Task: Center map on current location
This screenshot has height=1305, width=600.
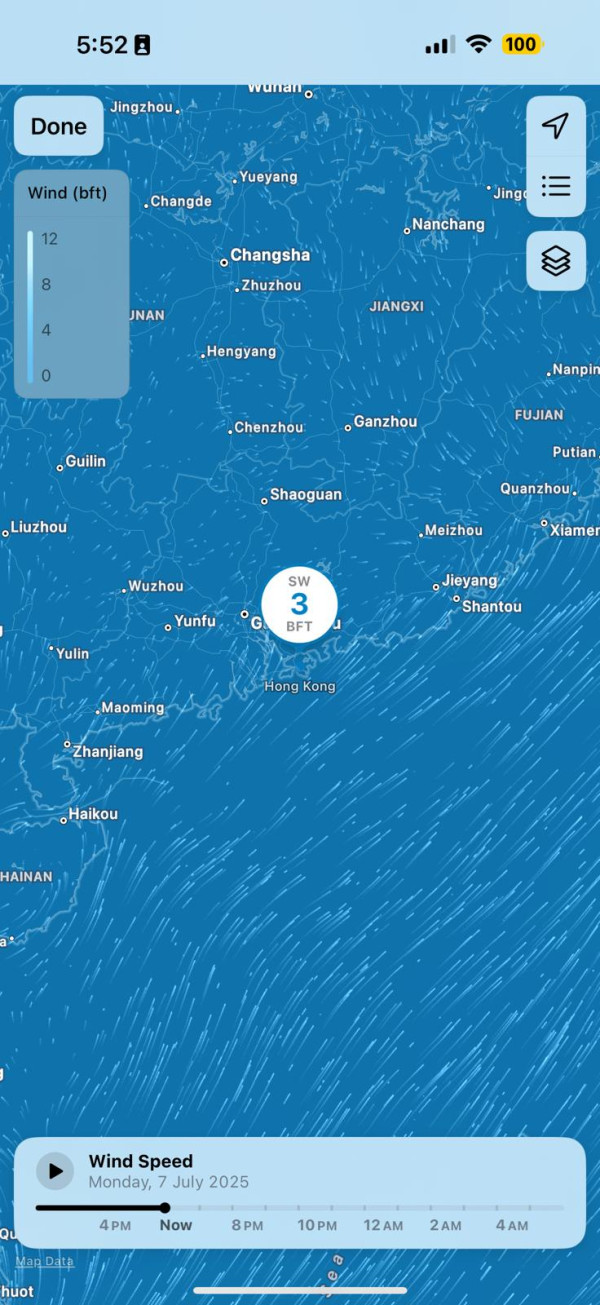Action: pos(556,126)
